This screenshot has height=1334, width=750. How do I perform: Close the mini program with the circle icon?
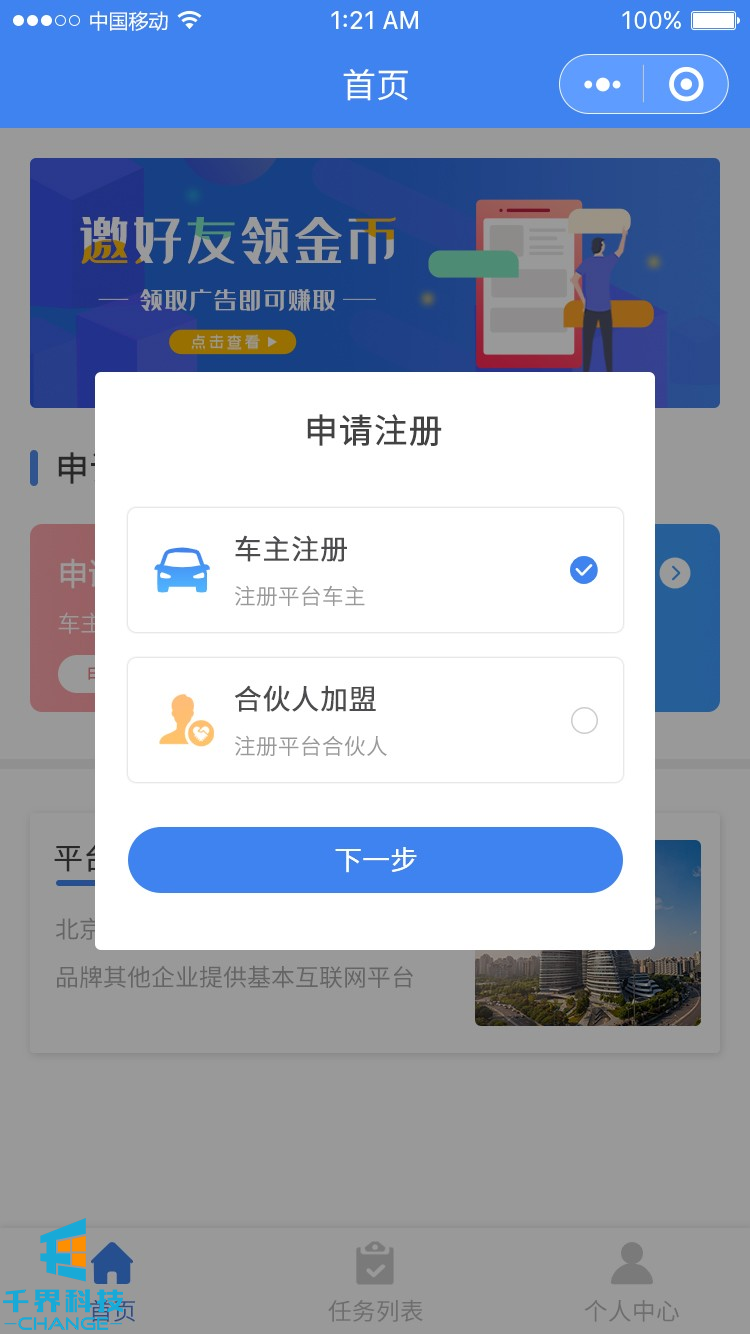point(686,85)
